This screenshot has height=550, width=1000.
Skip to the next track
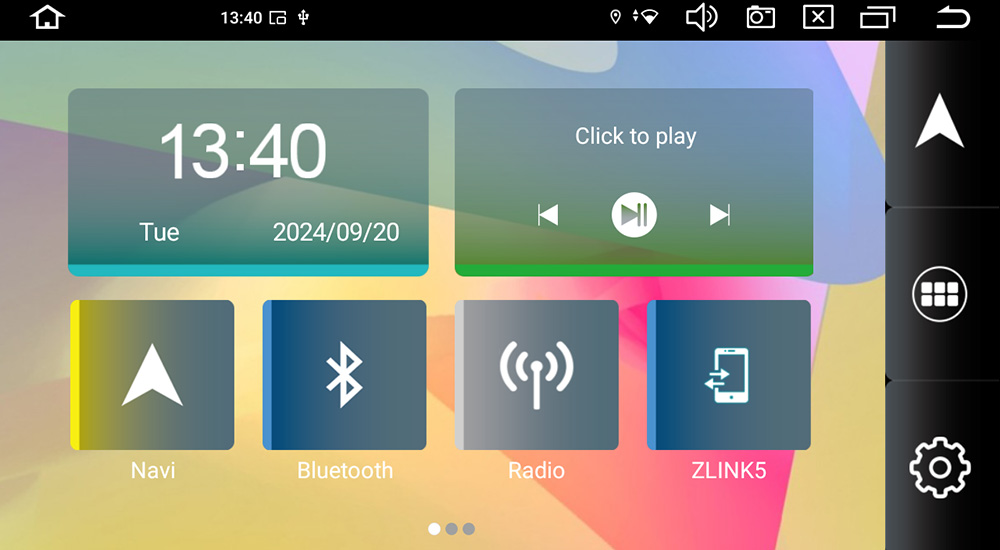[719, 215]
